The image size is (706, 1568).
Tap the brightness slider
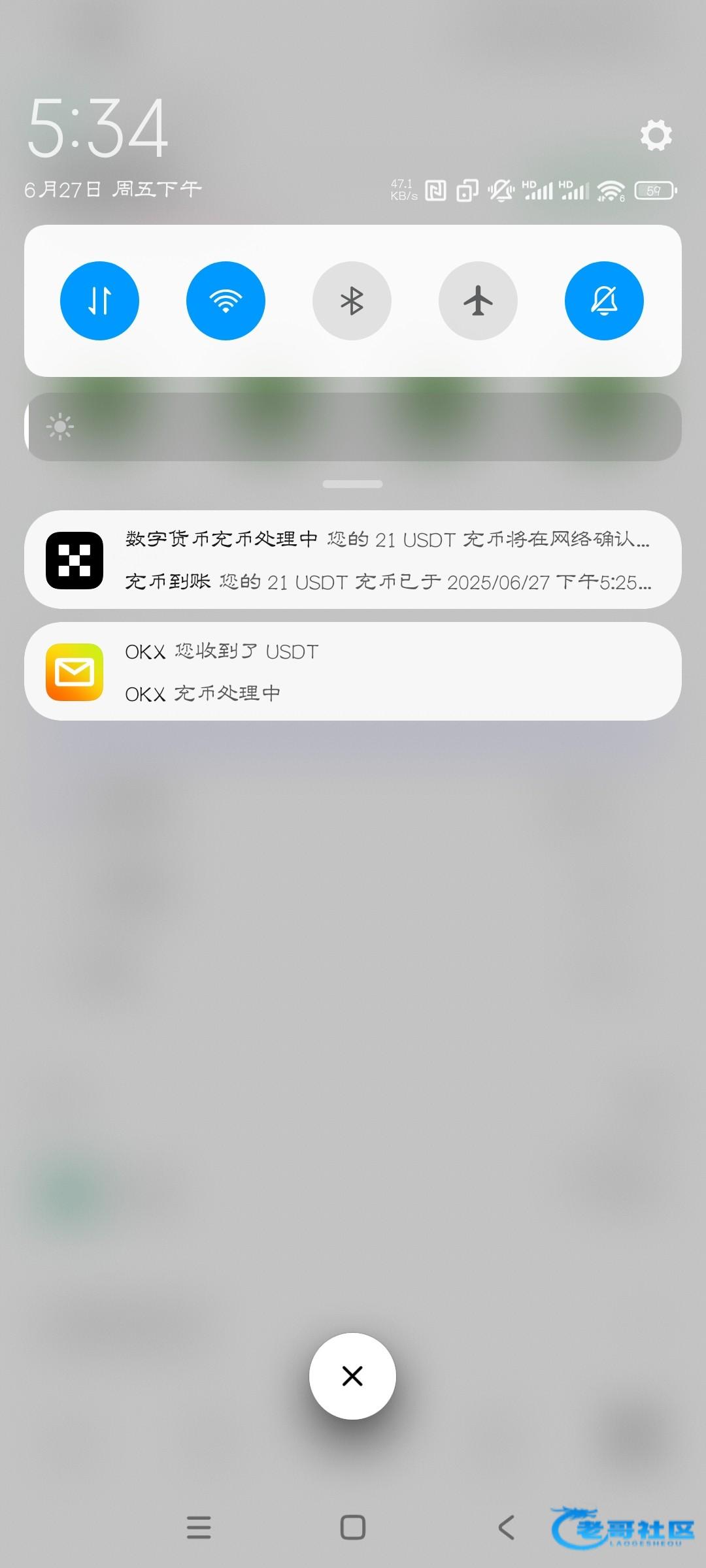[353, 427]
